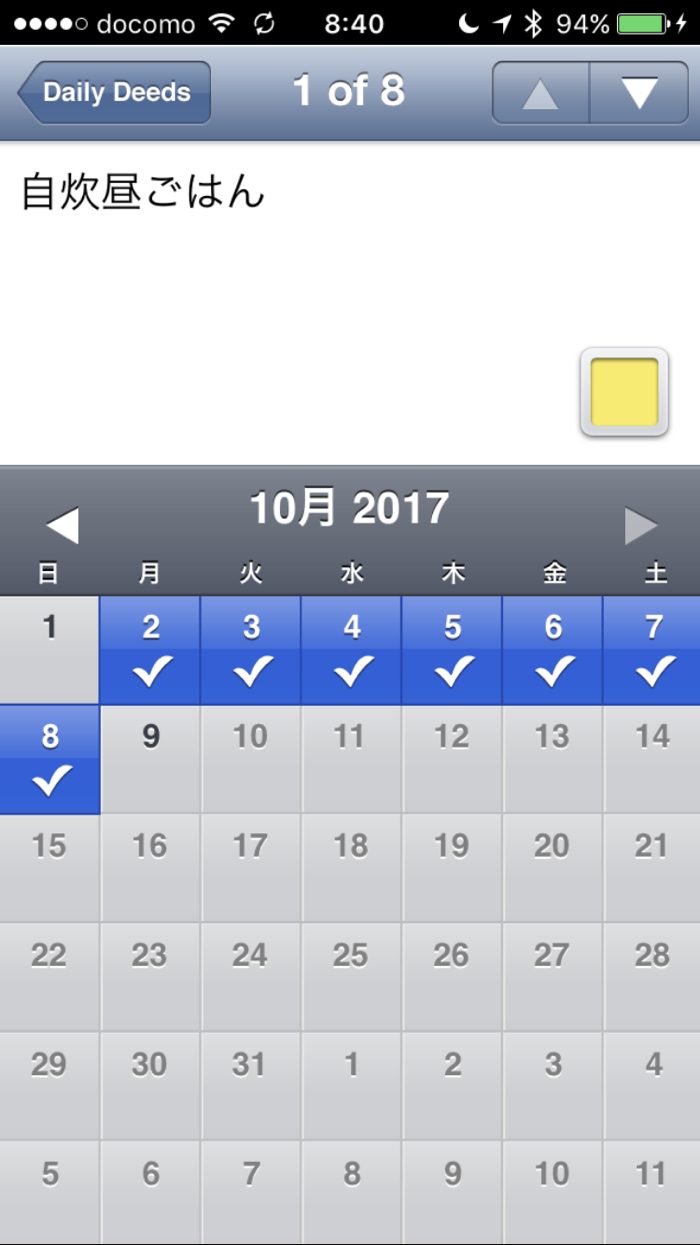
Task: Select October 1 in the calendar
Action: [x=49, y=650]
